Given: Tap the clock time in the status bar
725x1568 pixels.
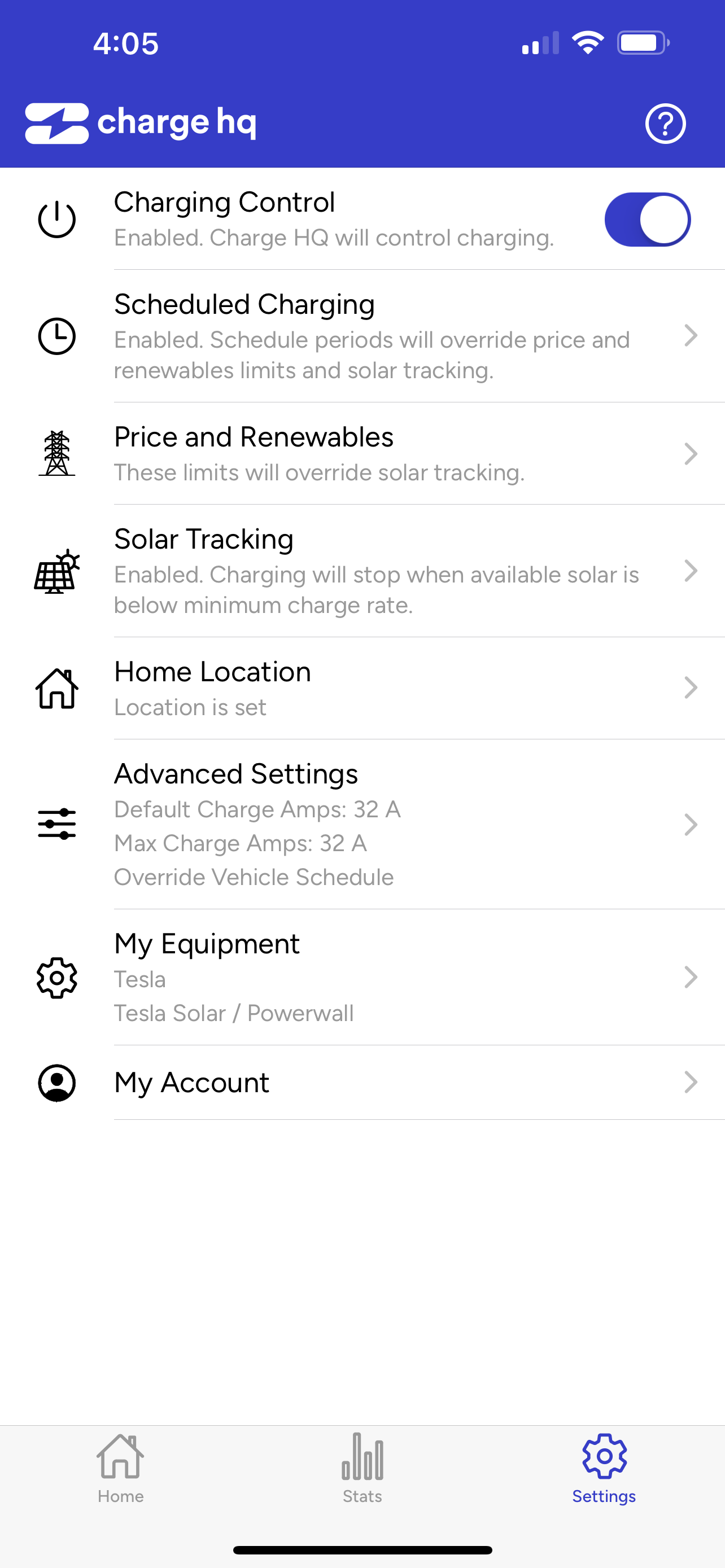Looking at the screenshot, I should tap(126, 42).
